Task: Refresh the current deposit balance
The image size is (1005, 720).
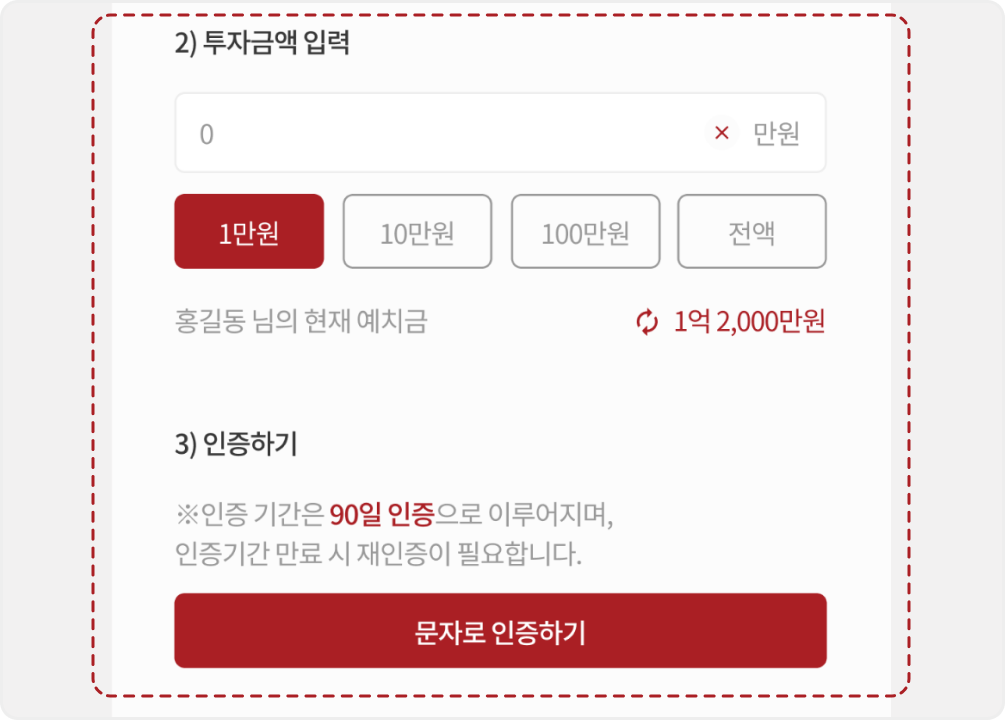Action: (x=648, y=322)
